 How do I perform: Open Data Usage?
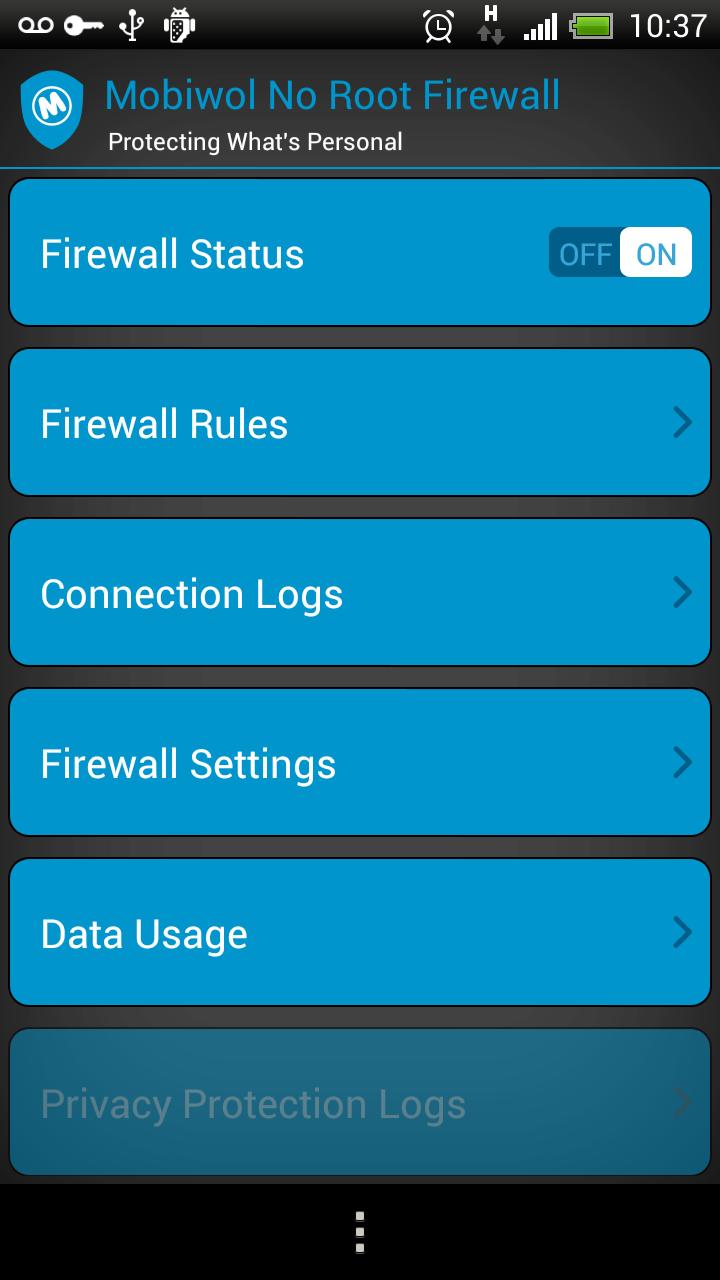pos(360,933)
